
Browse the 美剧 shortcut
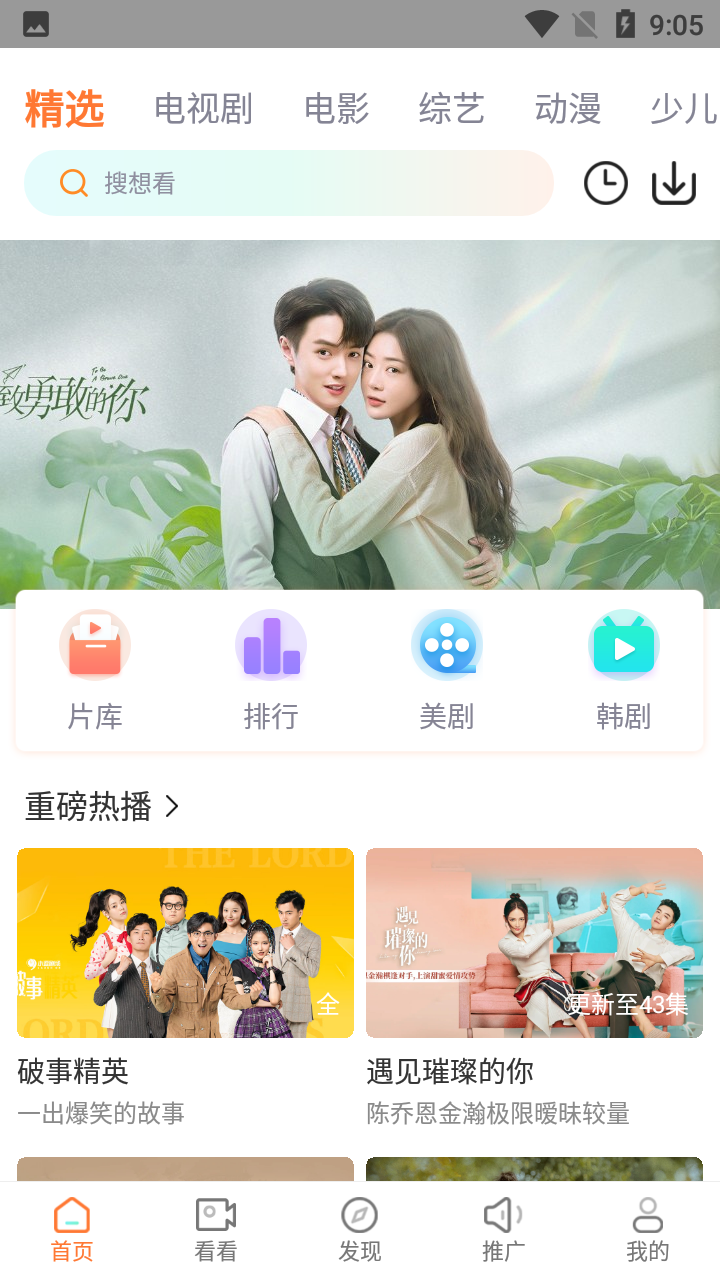point(447,670)
